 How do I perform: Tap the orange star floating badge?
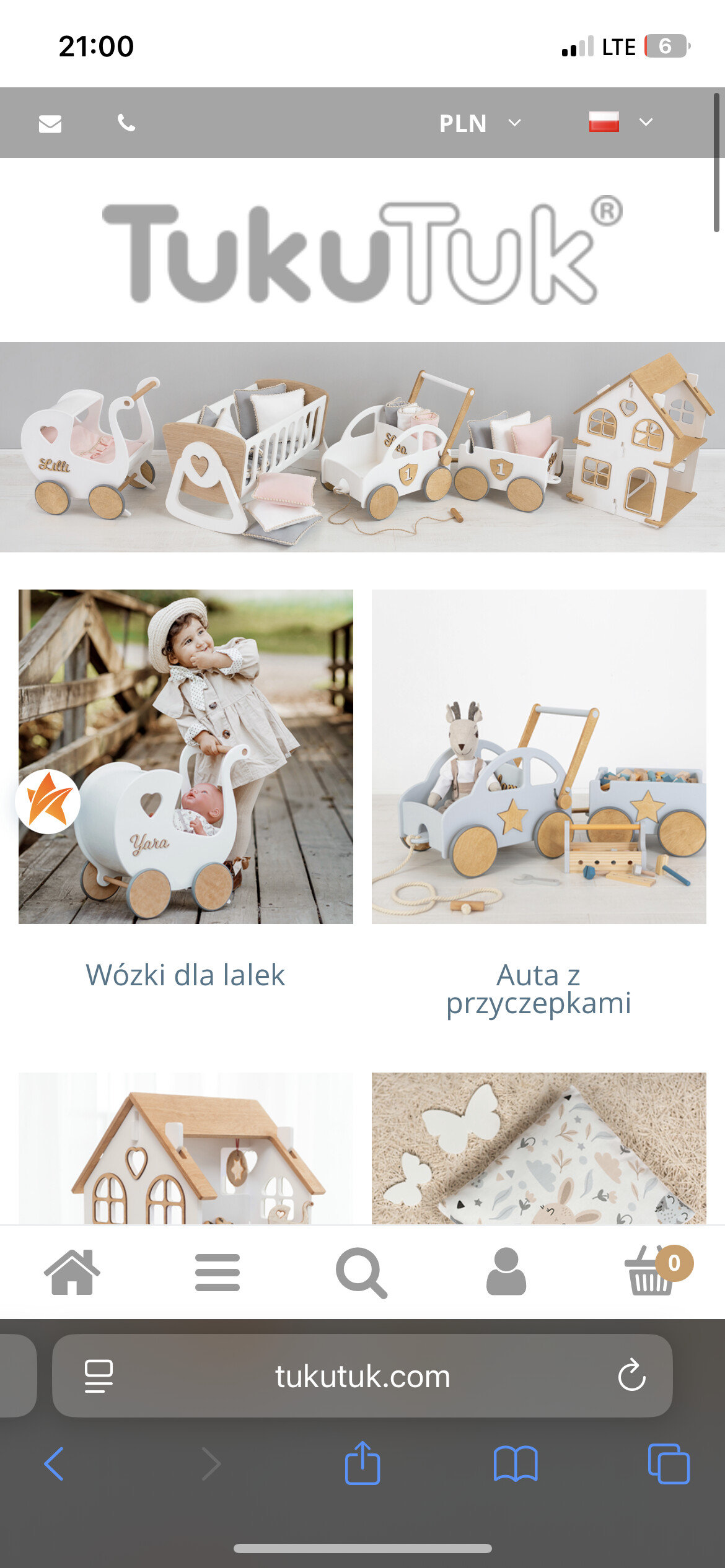tap(48, 801)
